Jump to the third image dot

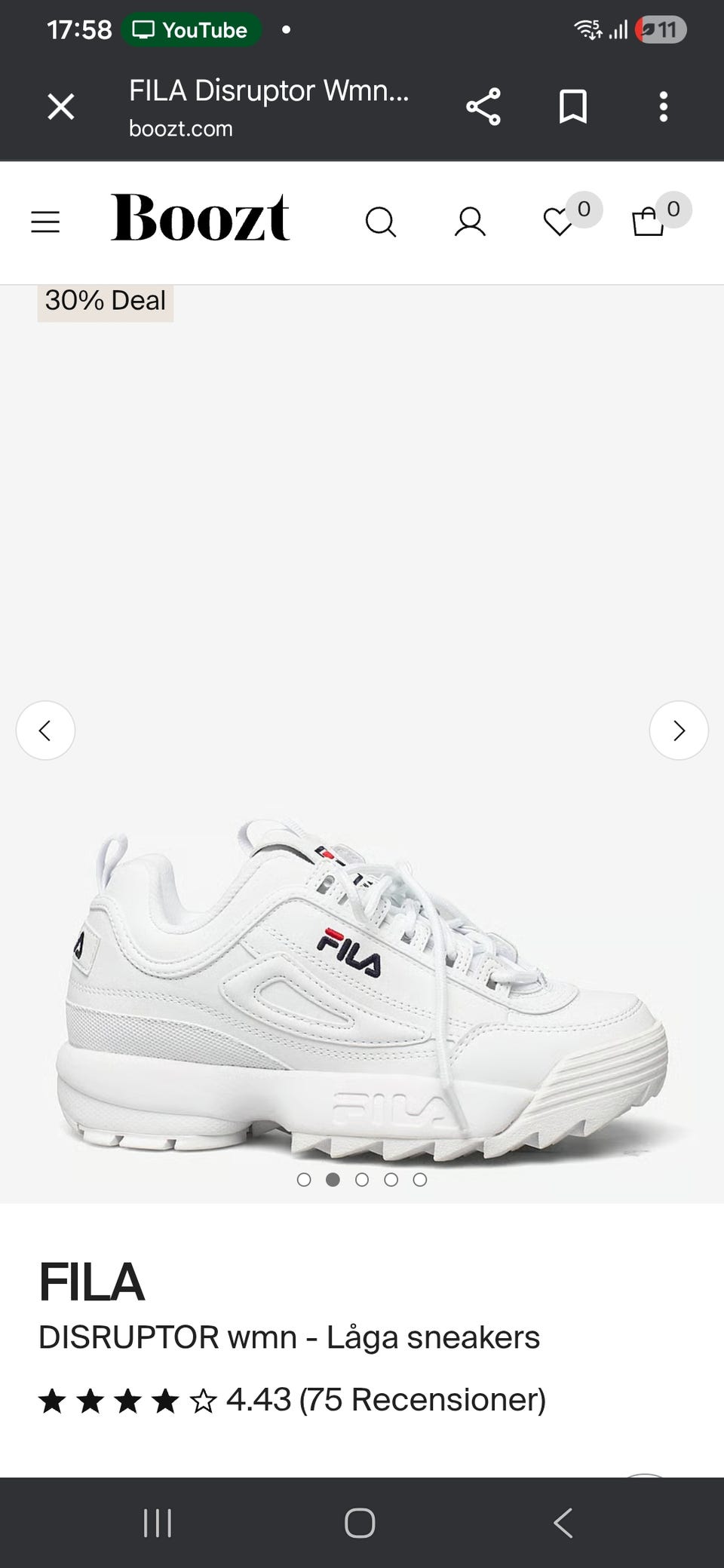362,1180
